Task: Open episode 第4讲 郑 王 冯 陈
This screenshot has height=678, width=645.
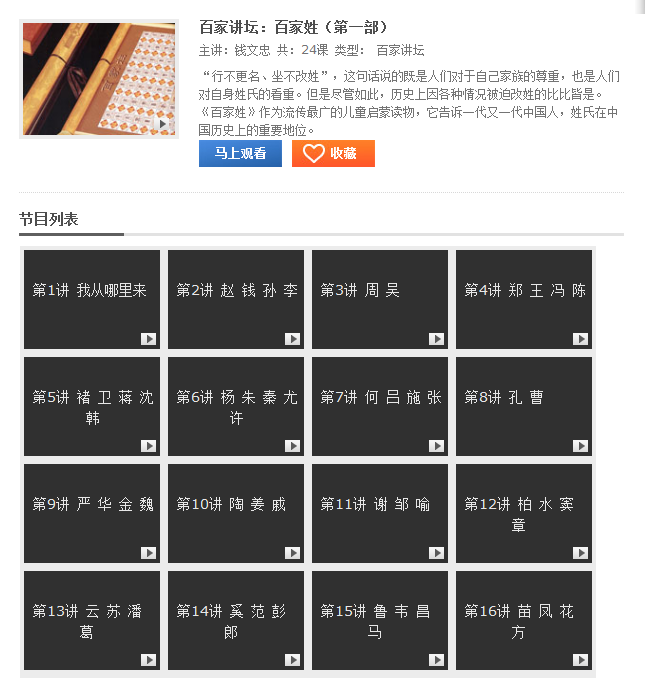Action: pos(524,299)
